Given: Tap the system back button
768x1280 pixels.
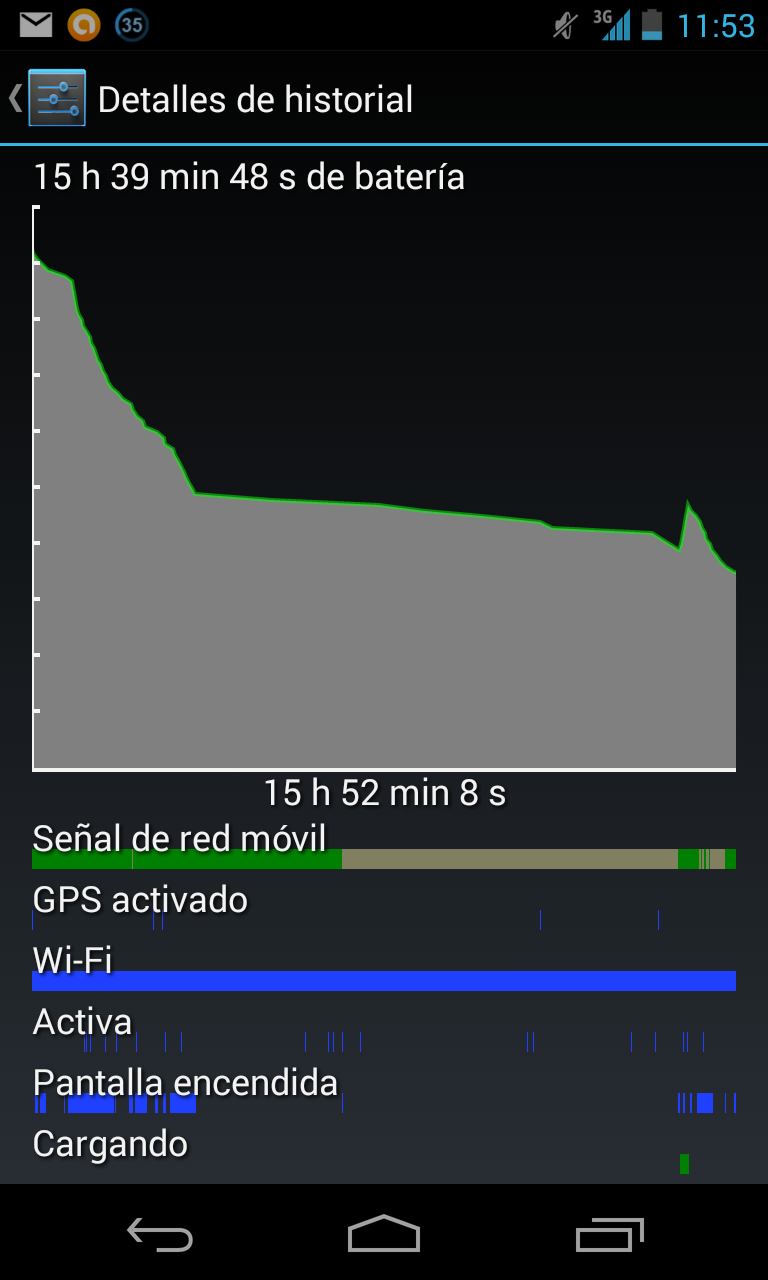Looking at the screenshot, I should (160, 1235).
